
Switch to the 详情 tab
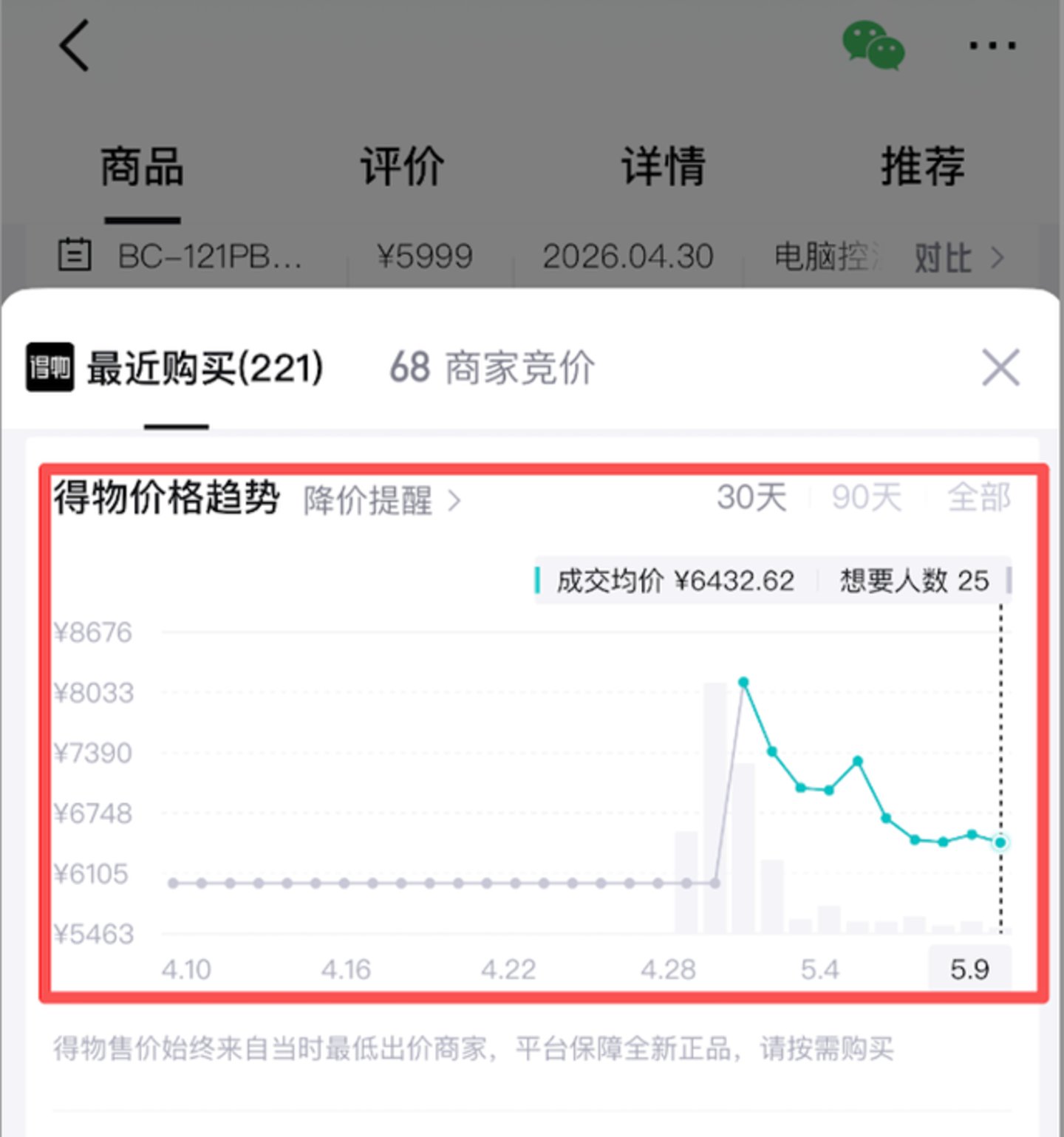coord(663,165)
